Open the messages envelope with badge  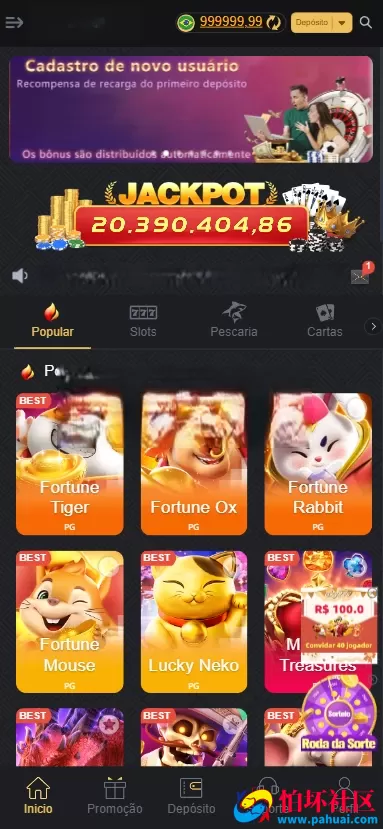coord(360,276)
